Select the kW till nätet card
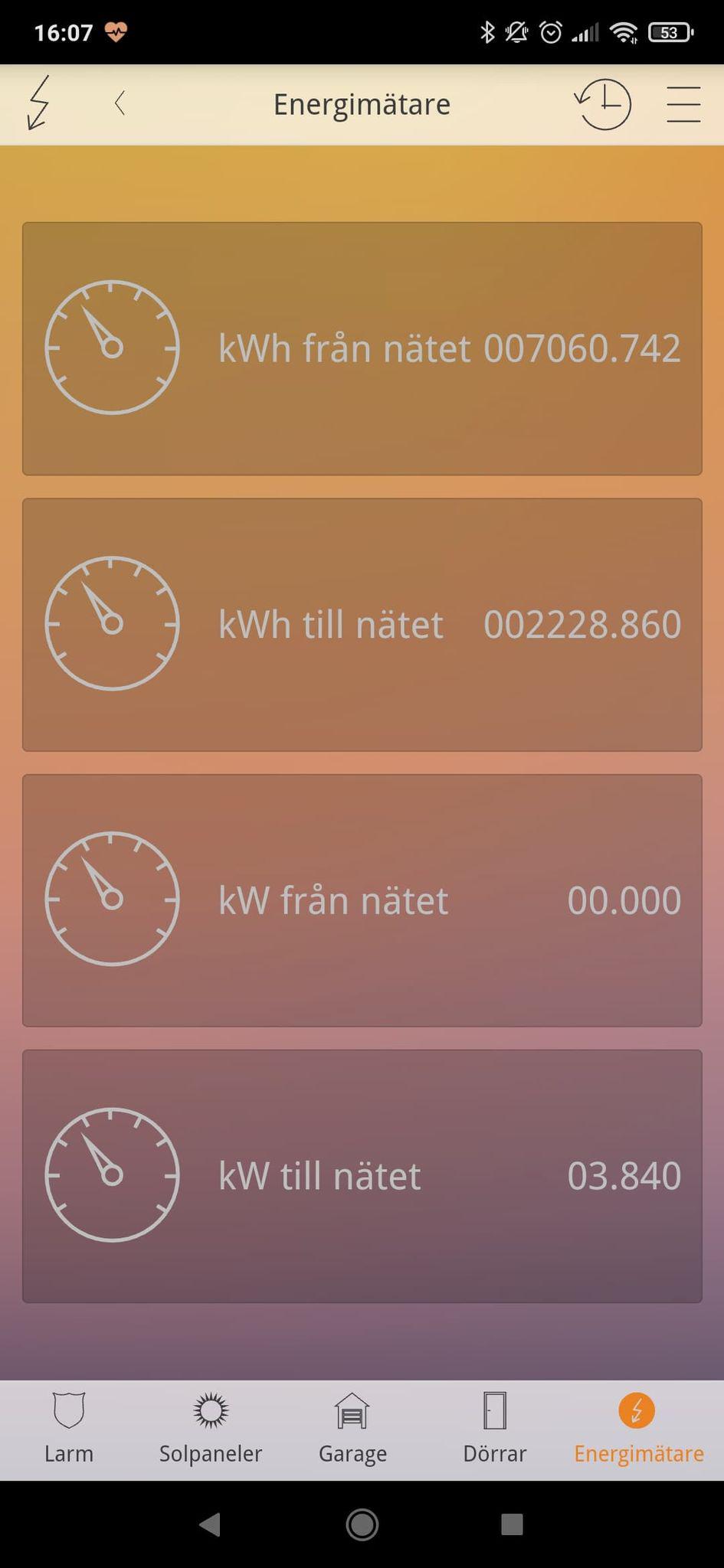724x1568 pixels. click(x=362, y=1175)
